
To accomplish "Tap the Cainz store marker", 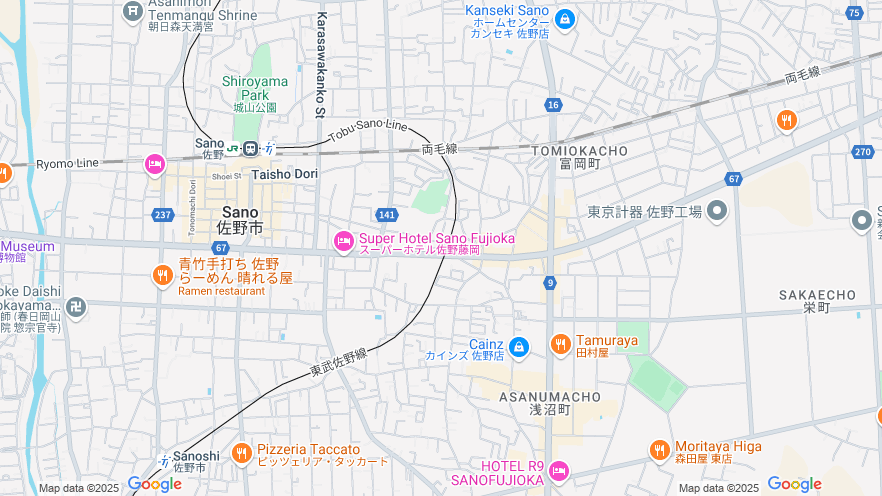I will point(518,347).
